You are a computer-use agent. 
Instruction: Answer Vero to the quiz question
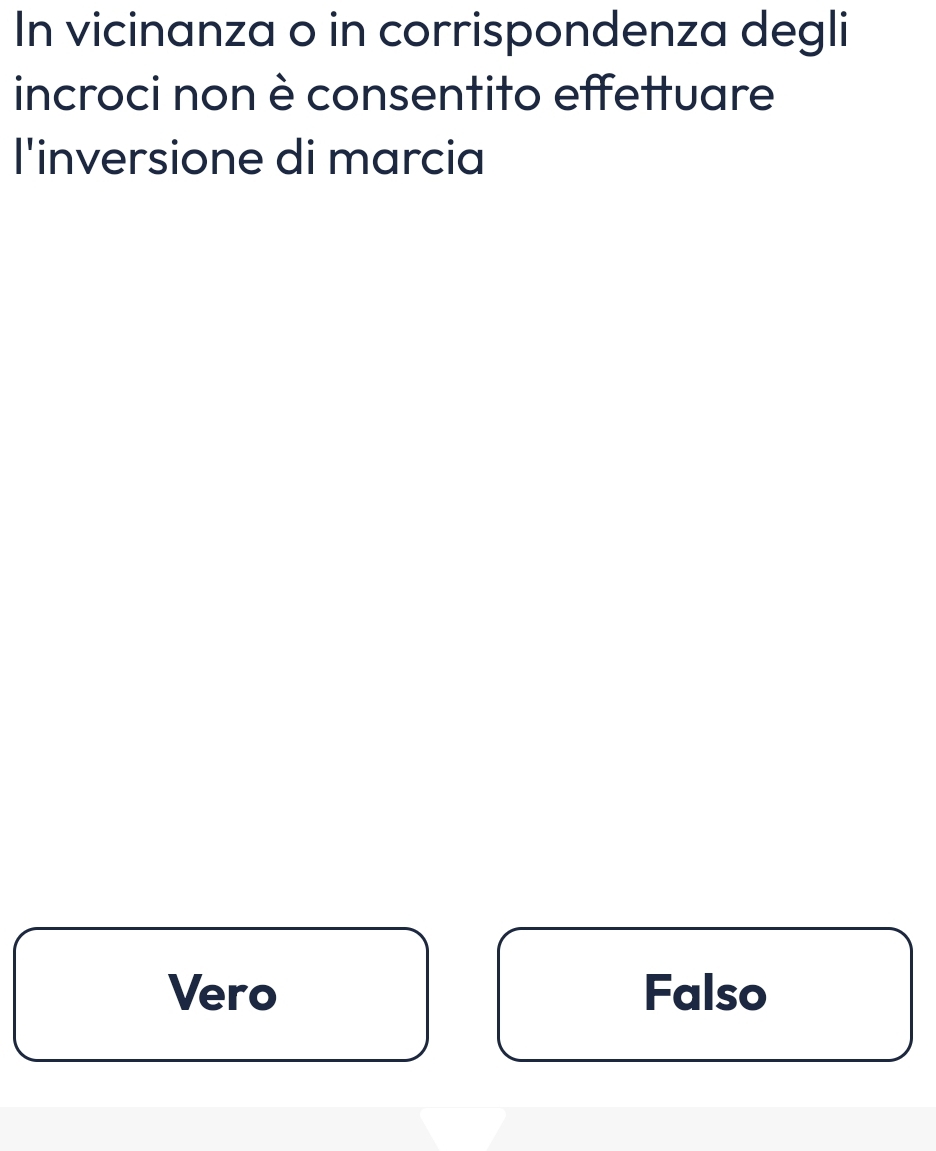click(221, 994)
